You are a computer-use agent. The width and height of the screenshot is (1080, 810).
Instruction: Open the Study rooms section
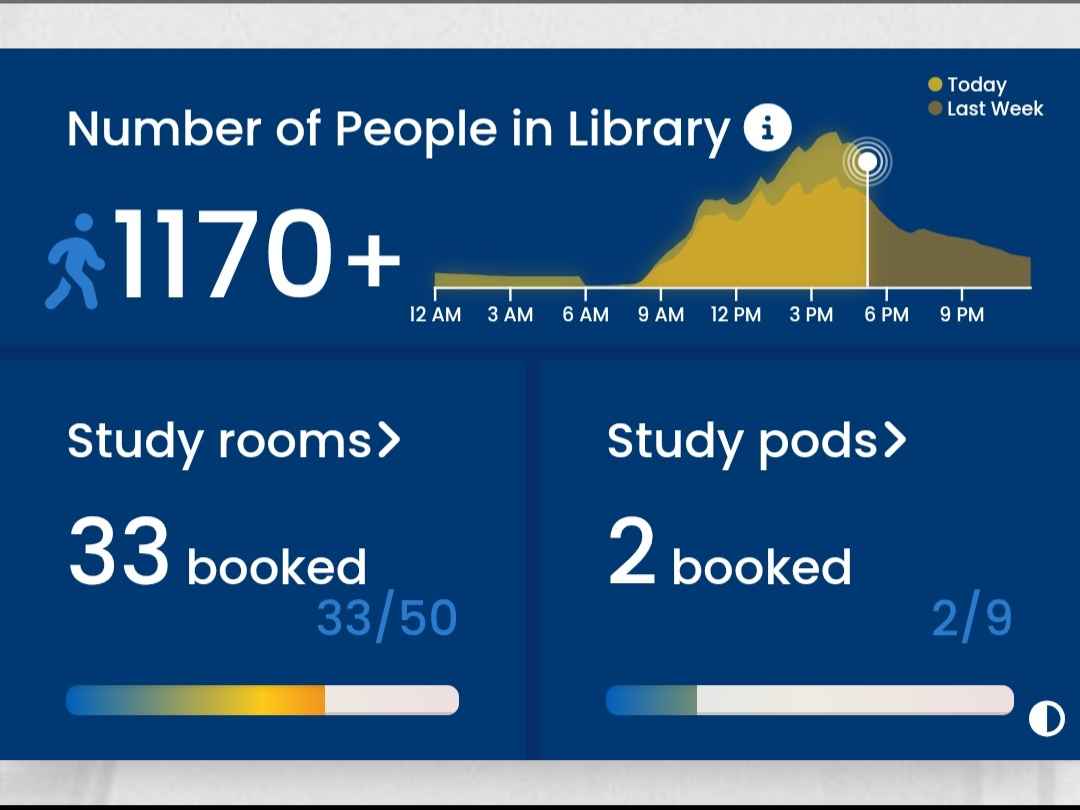coord(233,440)
